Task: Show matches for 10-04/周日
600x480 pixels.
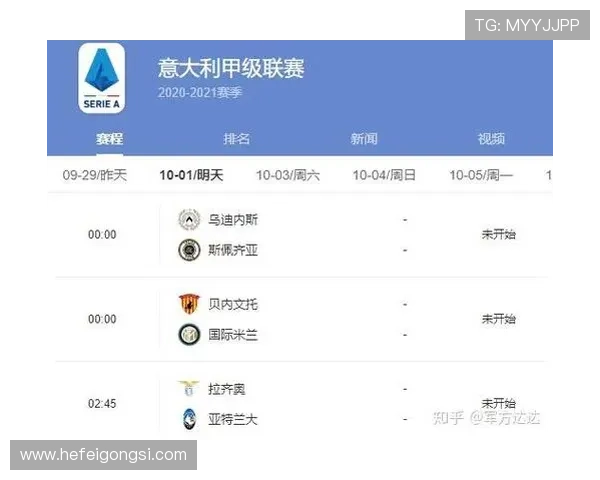Action: [384, 175]
